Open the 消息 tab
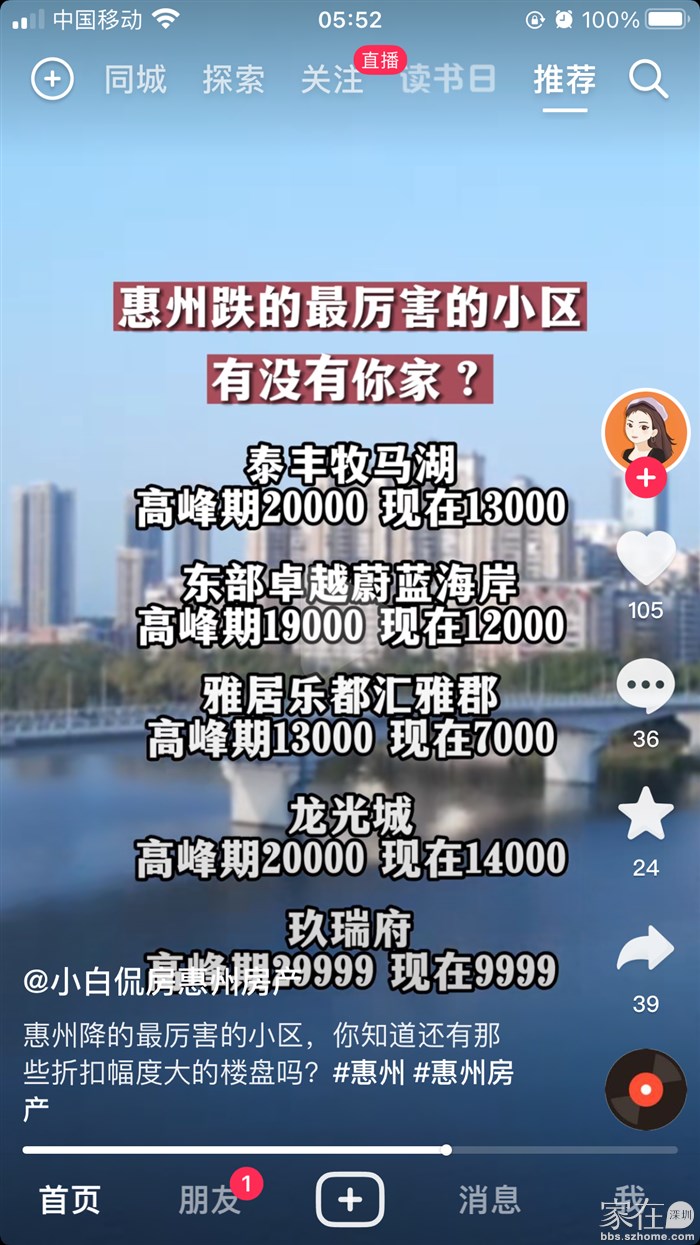This screenshot has height=1245, width=700. coord(489,1200)
